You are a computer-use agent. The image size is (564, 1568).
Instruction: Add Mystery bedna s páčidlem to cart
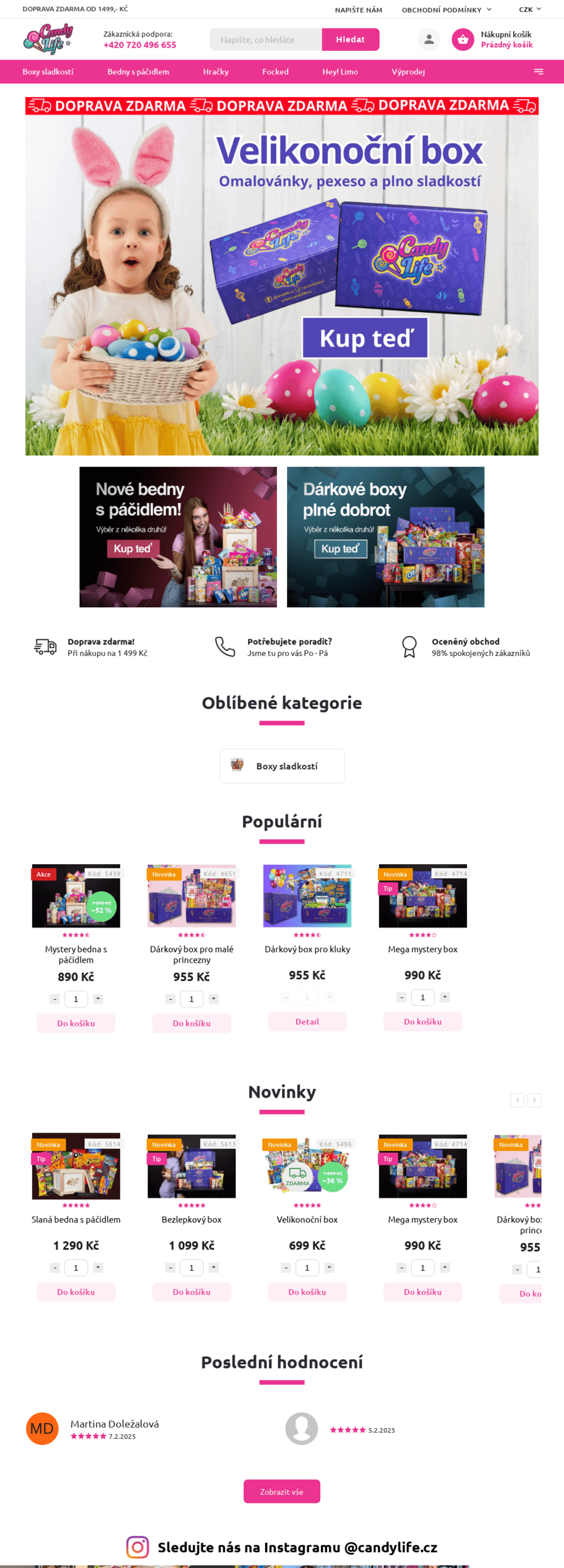[76, 1023]
